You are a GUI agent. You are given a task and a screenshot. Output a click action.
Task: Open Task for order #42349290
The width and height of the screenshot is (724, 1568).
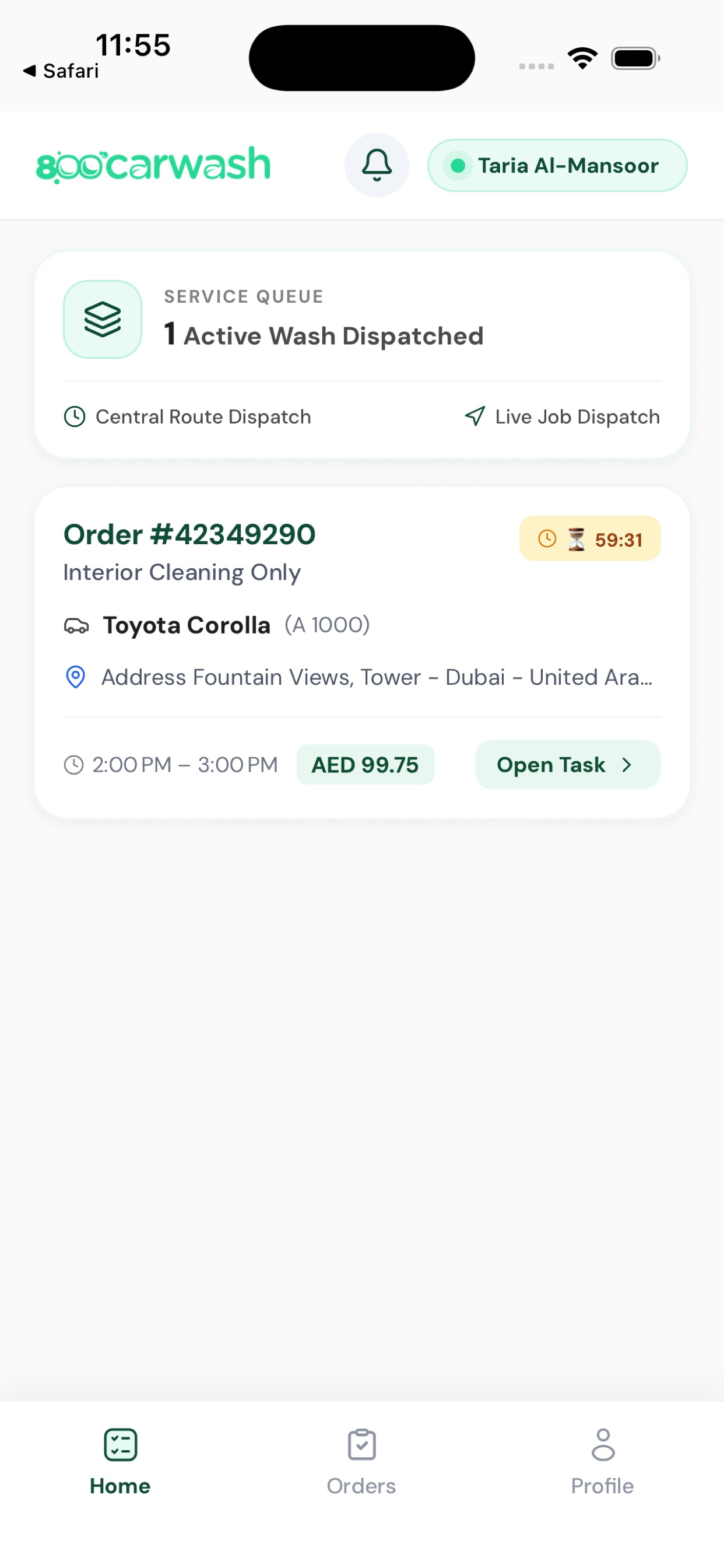click(568, 765)
